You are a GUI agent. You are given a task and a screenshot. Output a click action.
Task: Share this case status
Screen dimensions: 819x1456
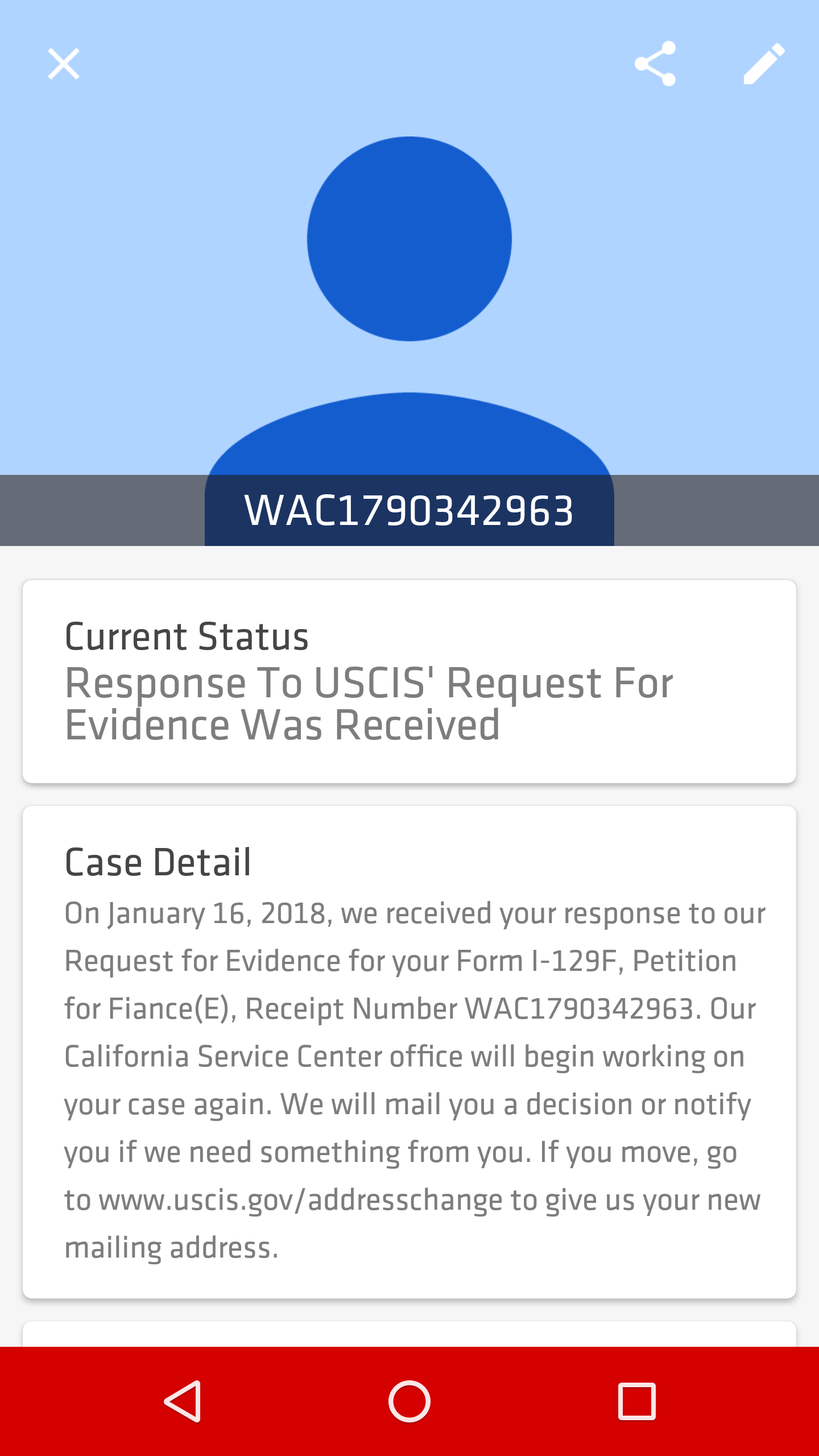(x=655, y=64)
